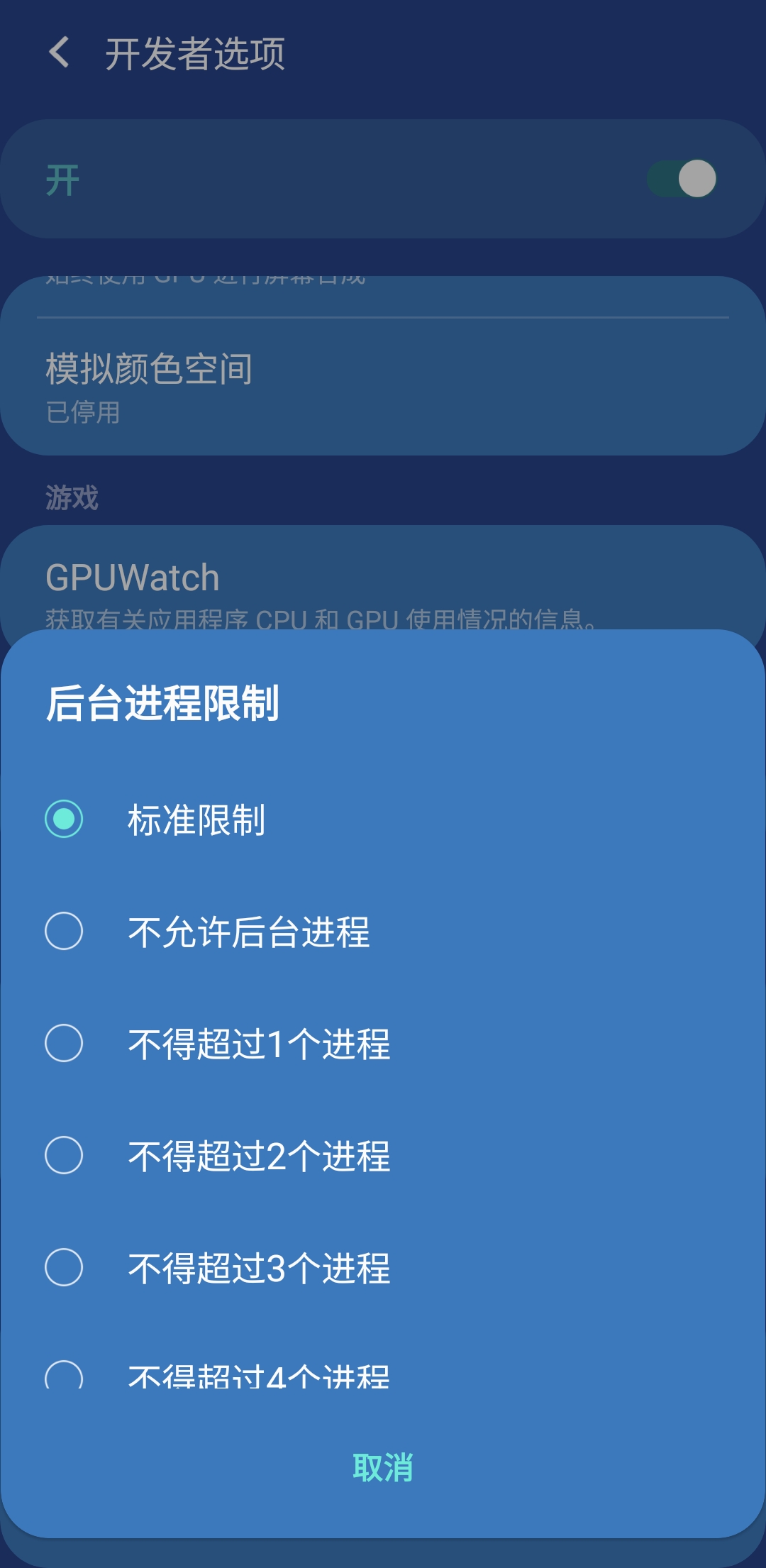The width and height of the screenshot is (766, 1568).
Task: Select 不得超过3个进程 limit
Action: point(260,1270)
